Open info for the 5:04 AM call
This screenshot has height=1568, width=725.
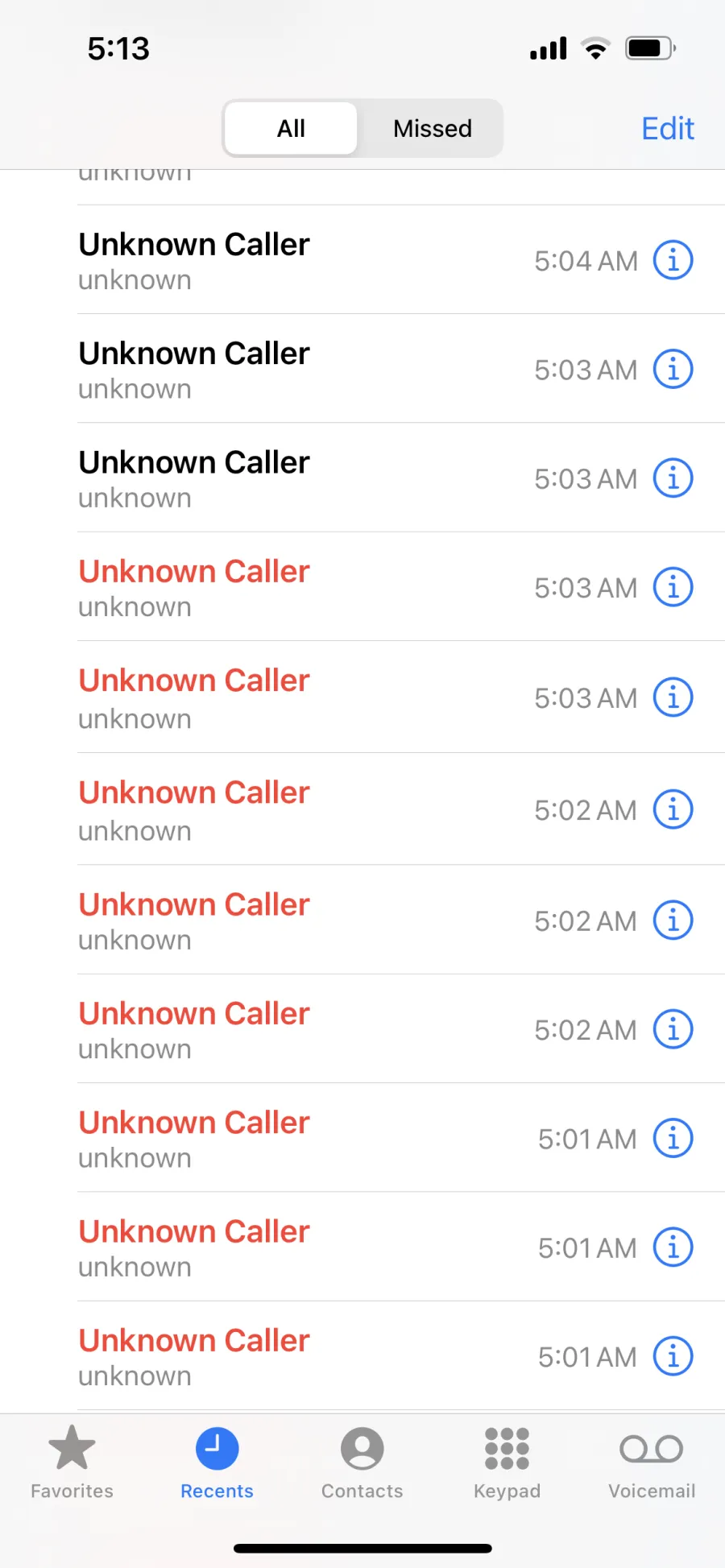[673, 260]
